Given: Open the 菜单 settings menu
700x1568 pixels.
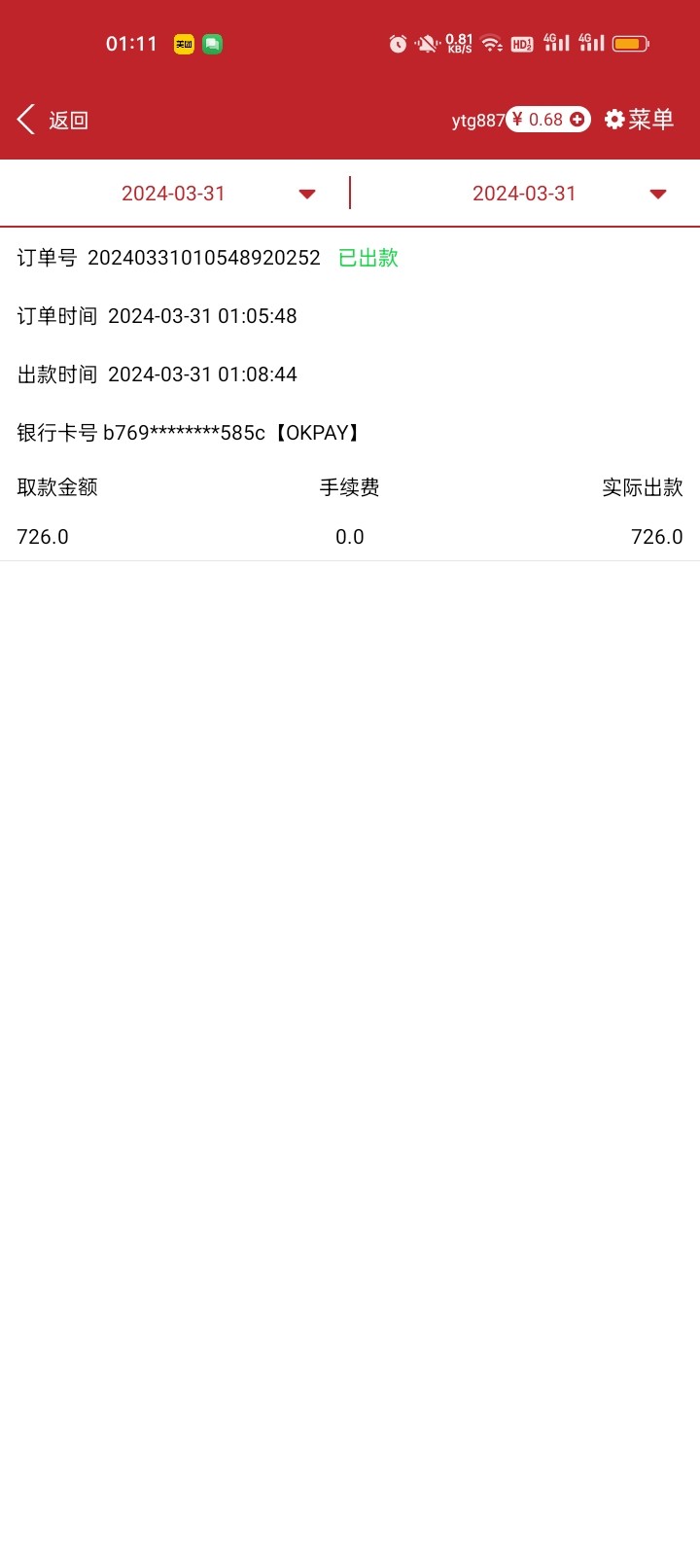Looking at the screenshot, I should [x=639, y=120].
